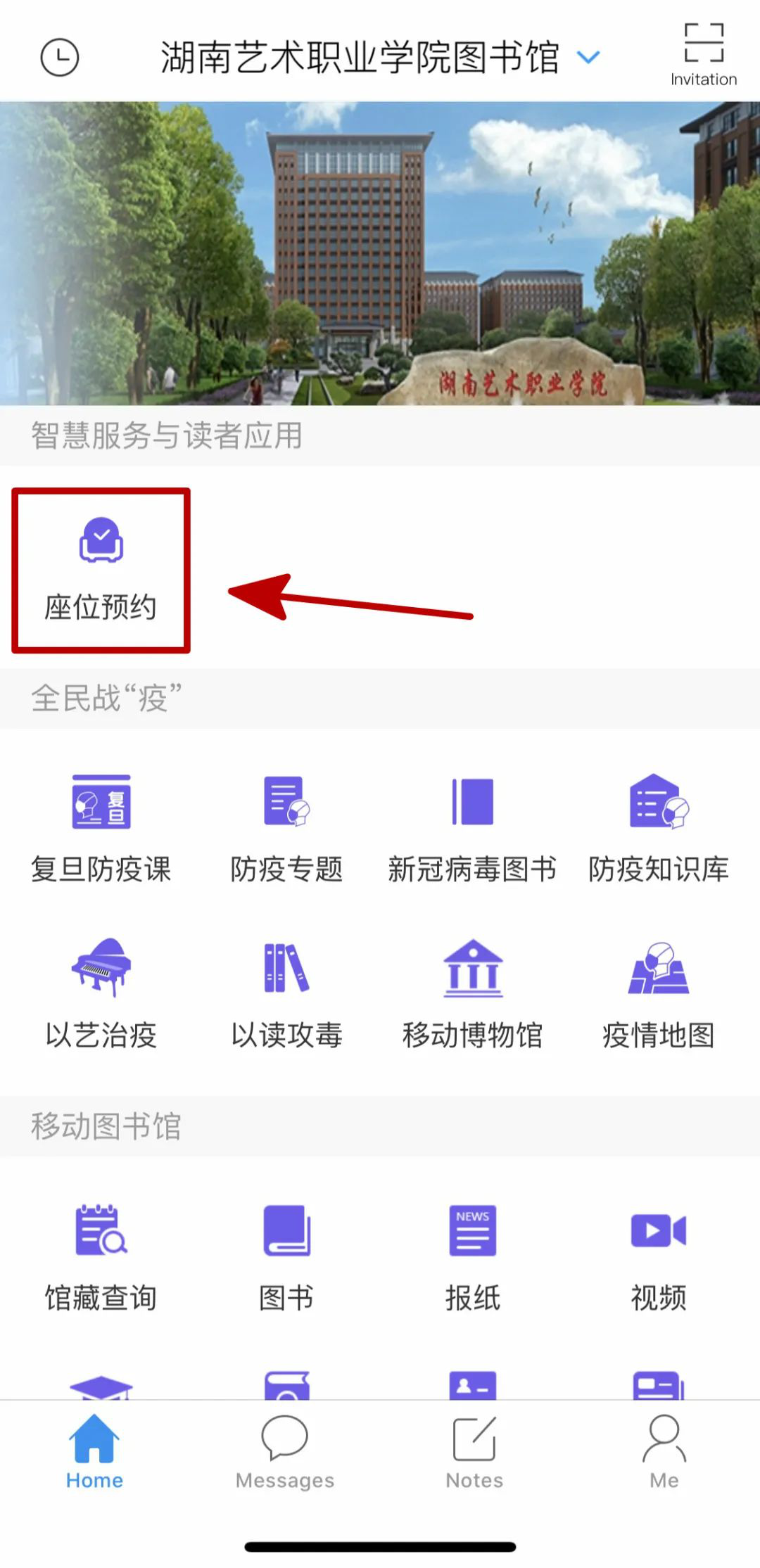Open 以读攻毒
The image size is (760, 1568).
pyautogui.click(x=286, y=993)
